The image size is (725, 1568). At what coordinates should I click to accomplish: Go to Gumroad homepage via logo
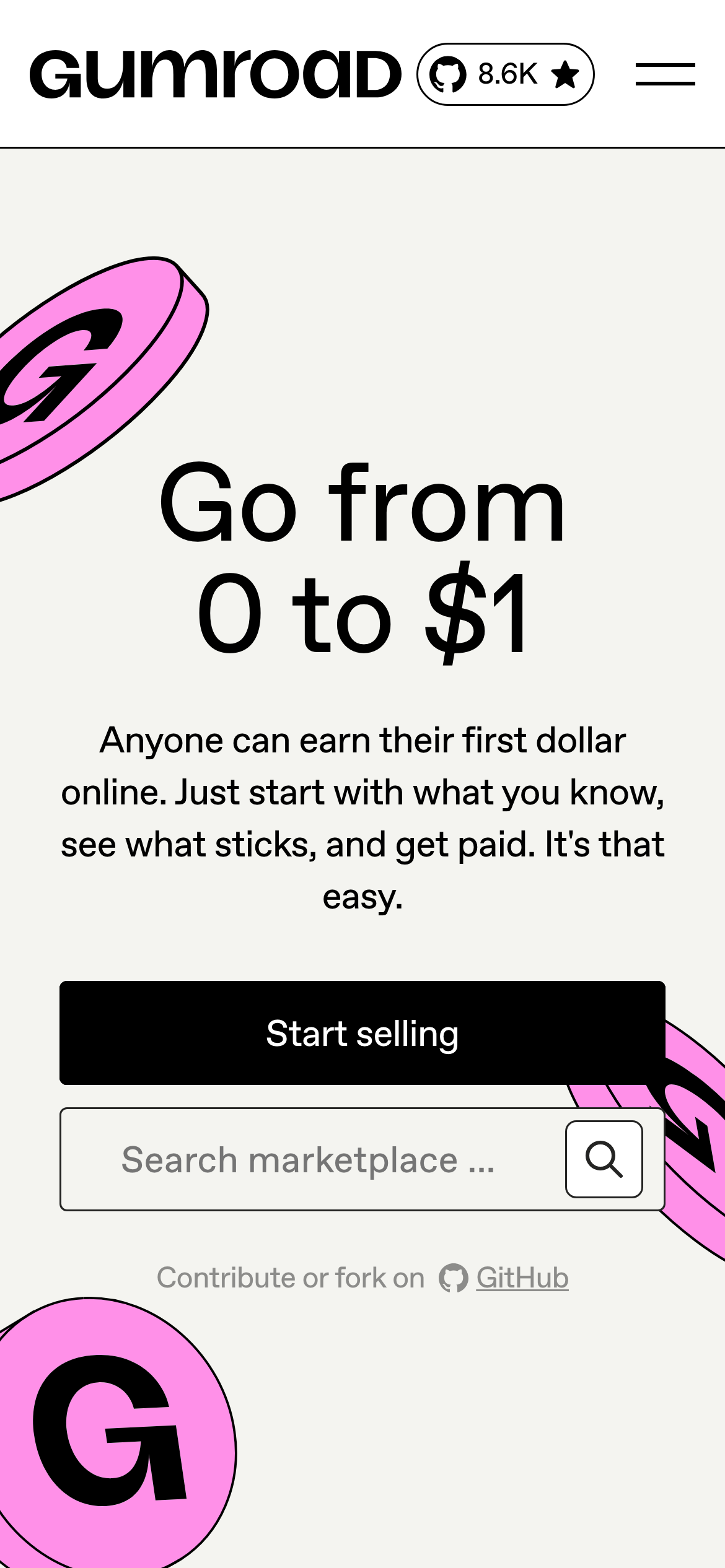pos(216,74)
